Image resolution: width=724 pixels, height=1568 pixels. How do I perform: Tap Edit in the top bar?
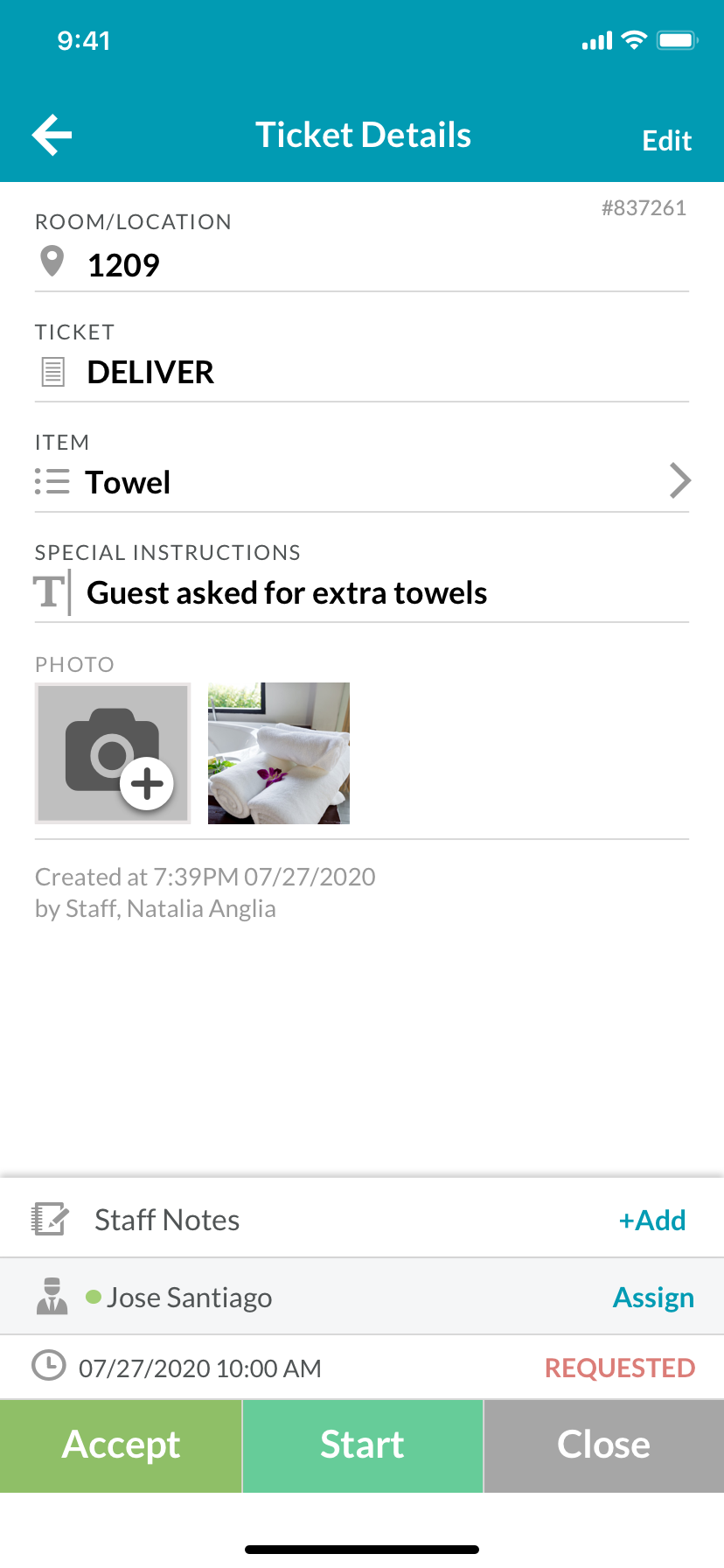click(x=666, y=141)
